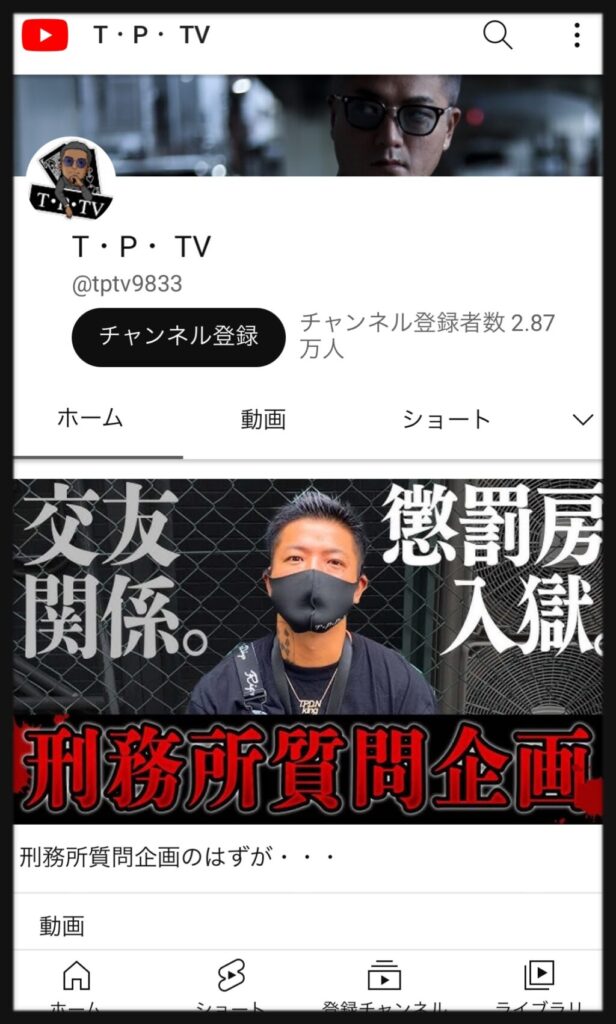Image resolution: width=616 pixels, height=1024 pixels.
Task: Switch to the ホーム channel tab
Action: (x=90, y=419)
